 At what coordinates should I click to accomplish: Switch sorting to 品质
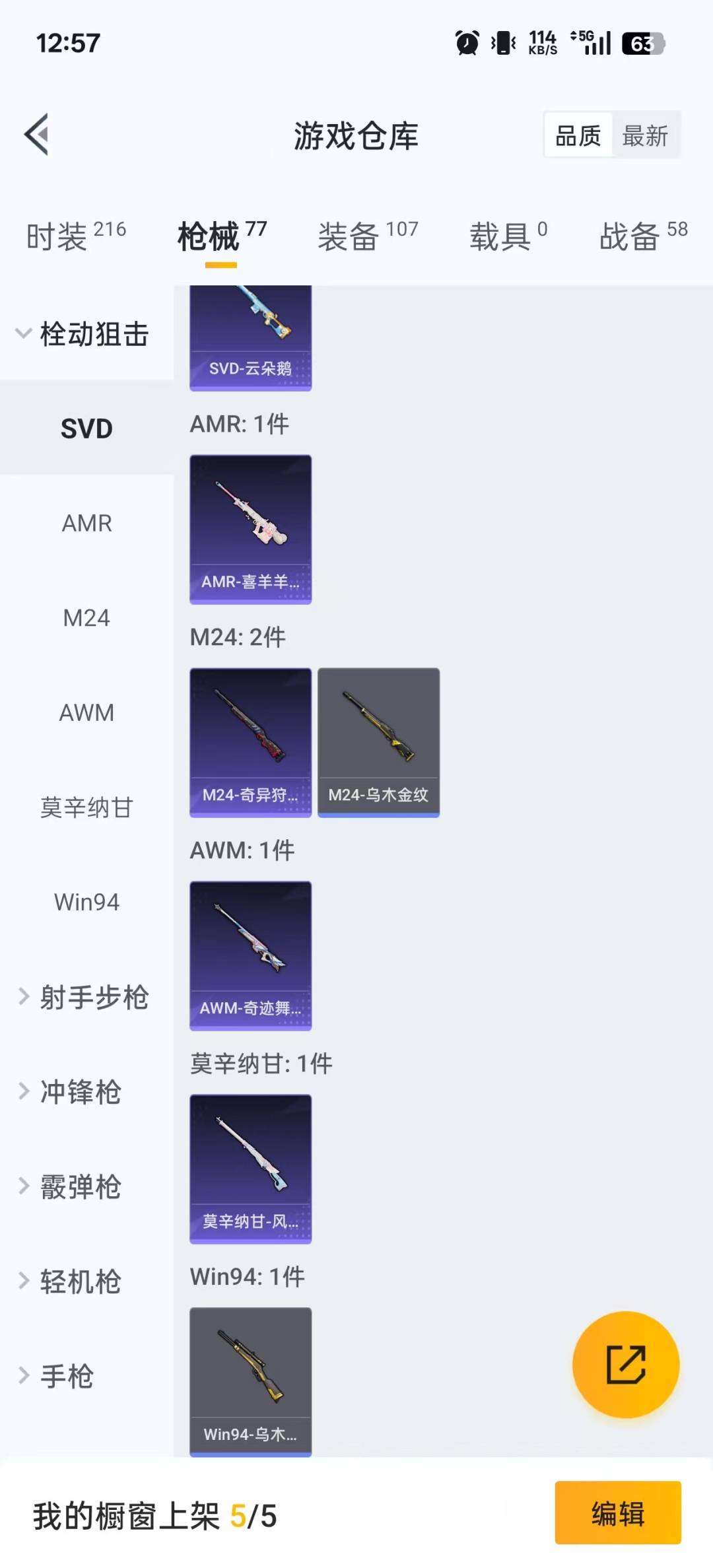[x=576, y=134]
